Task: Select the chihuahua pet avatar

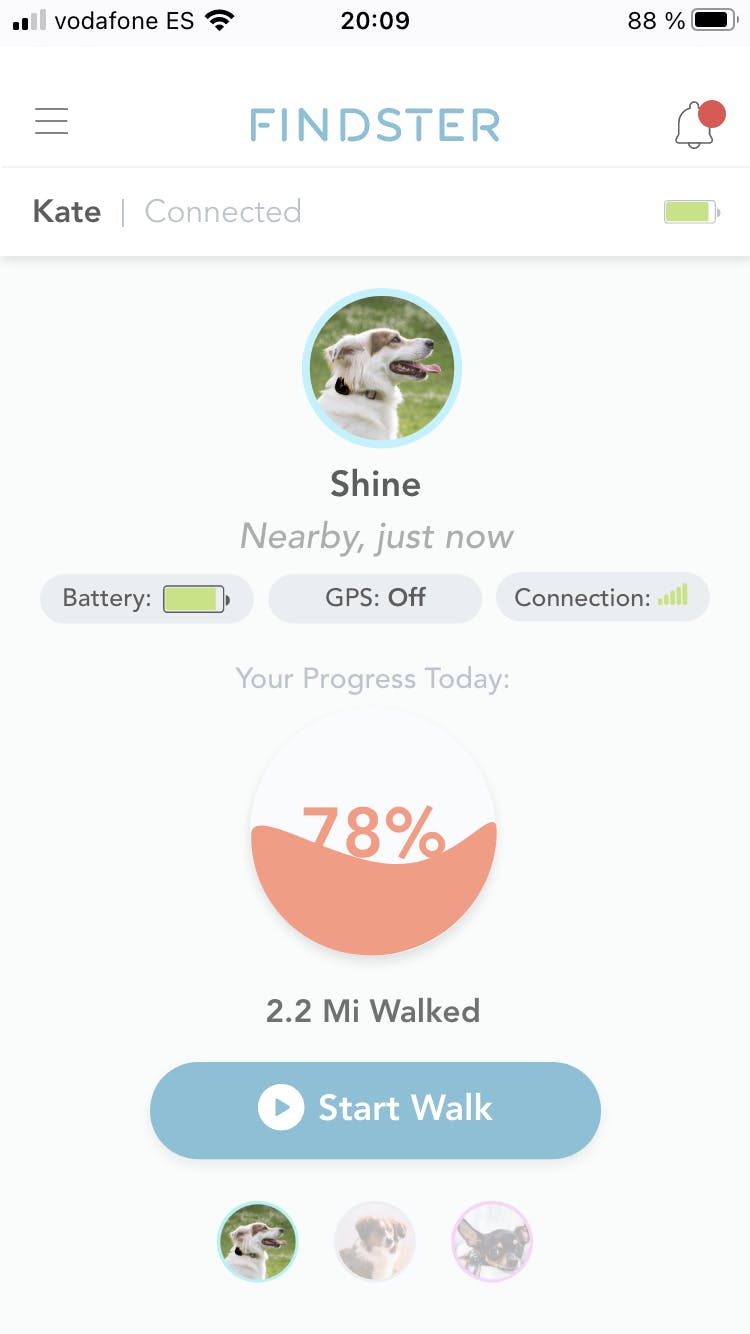Action: pos(492,1242)
